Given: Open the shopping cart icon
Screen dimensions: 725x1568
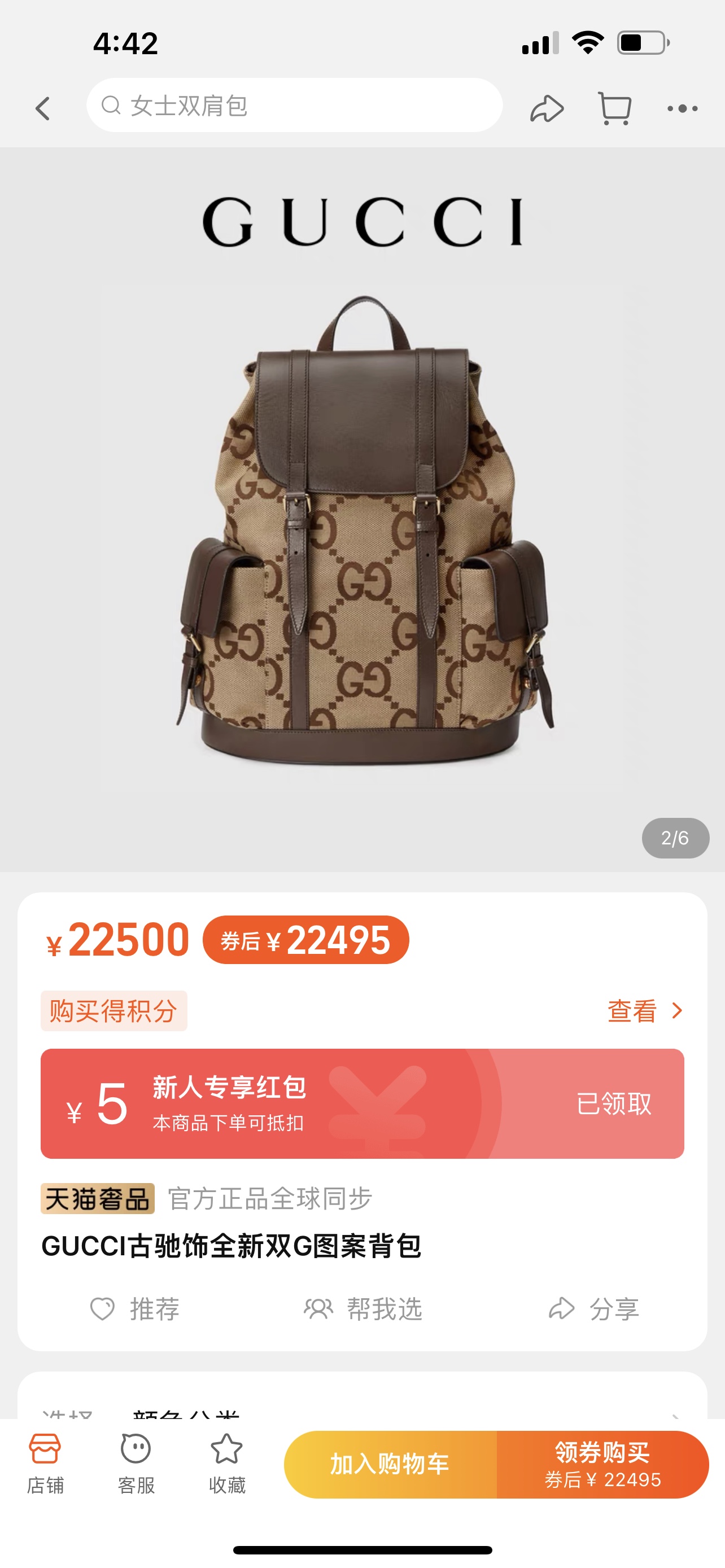Looking at the screenshot, I should [x=614, y=109].
